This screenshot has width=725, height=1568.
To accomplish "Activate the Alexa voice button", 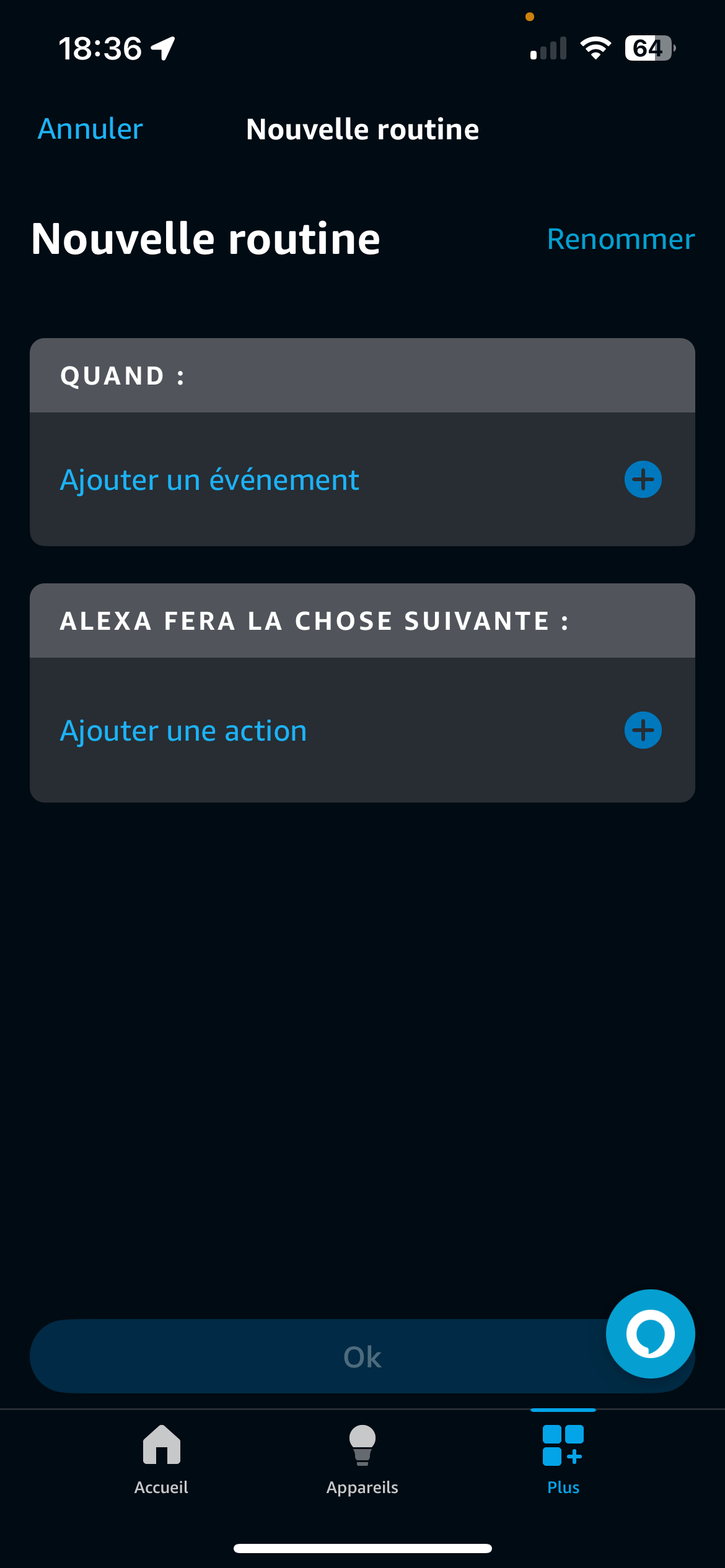I will point(650,1334).
